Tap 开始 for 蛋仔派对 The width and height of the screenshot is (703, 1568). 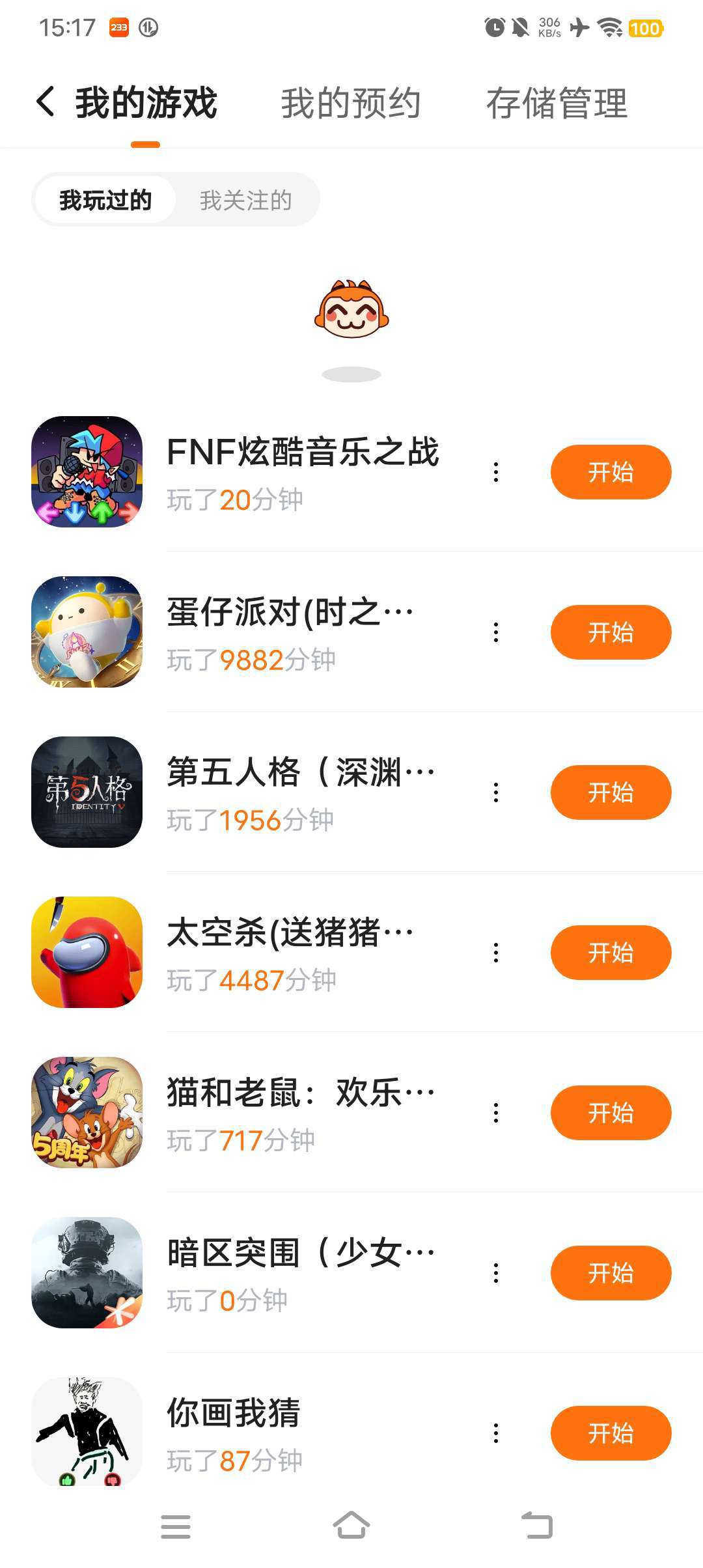610,632
